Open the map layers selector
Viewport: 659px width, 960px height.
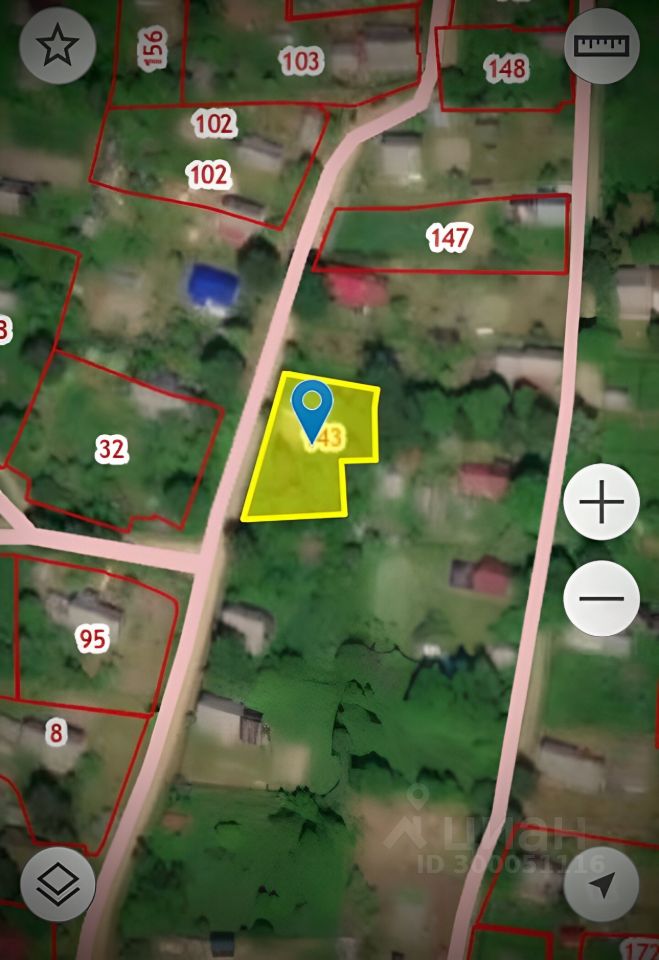(x=57, y=884)
